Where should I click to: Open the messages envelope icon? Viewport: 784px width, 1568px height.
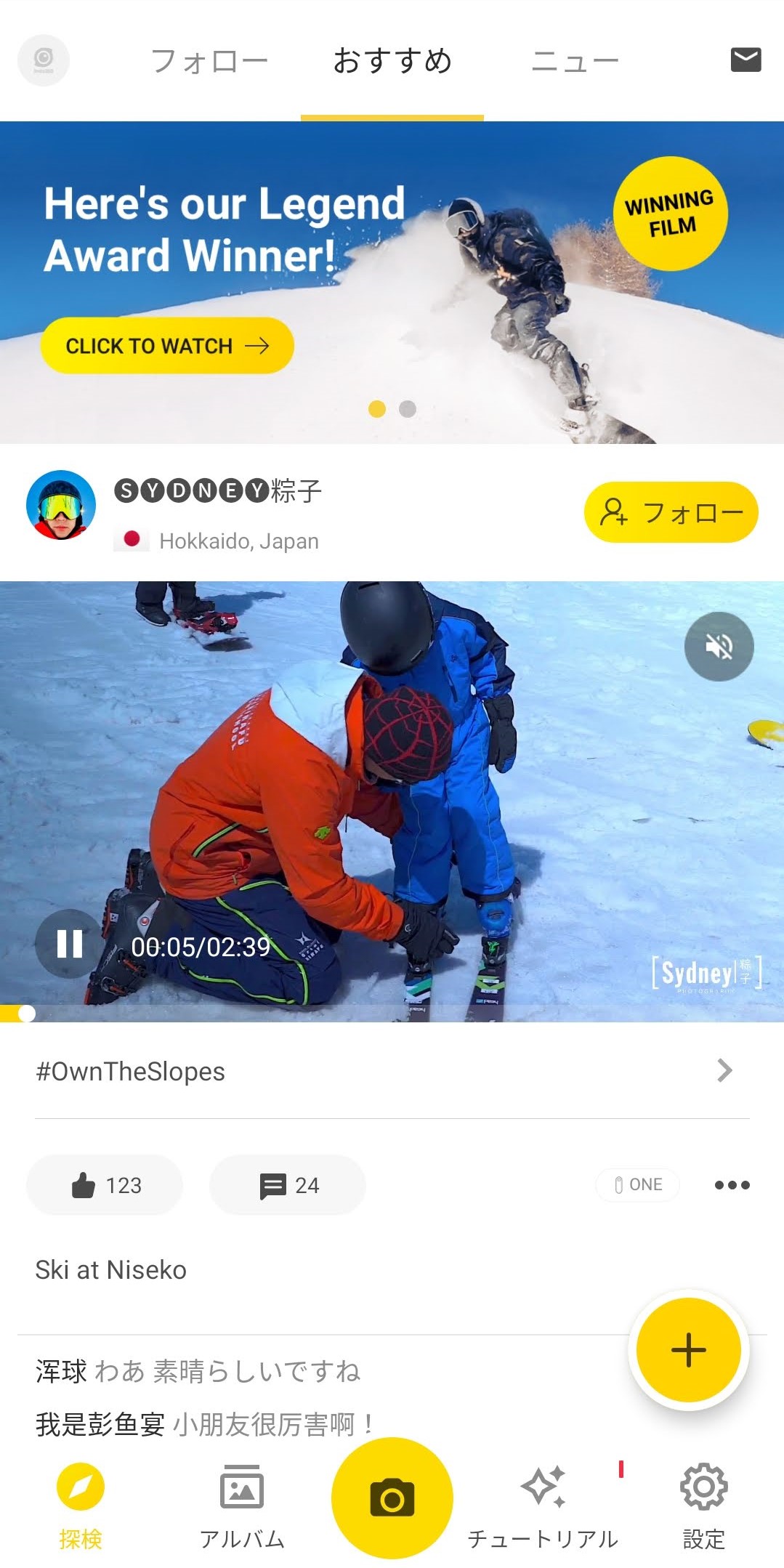(745, 60)
